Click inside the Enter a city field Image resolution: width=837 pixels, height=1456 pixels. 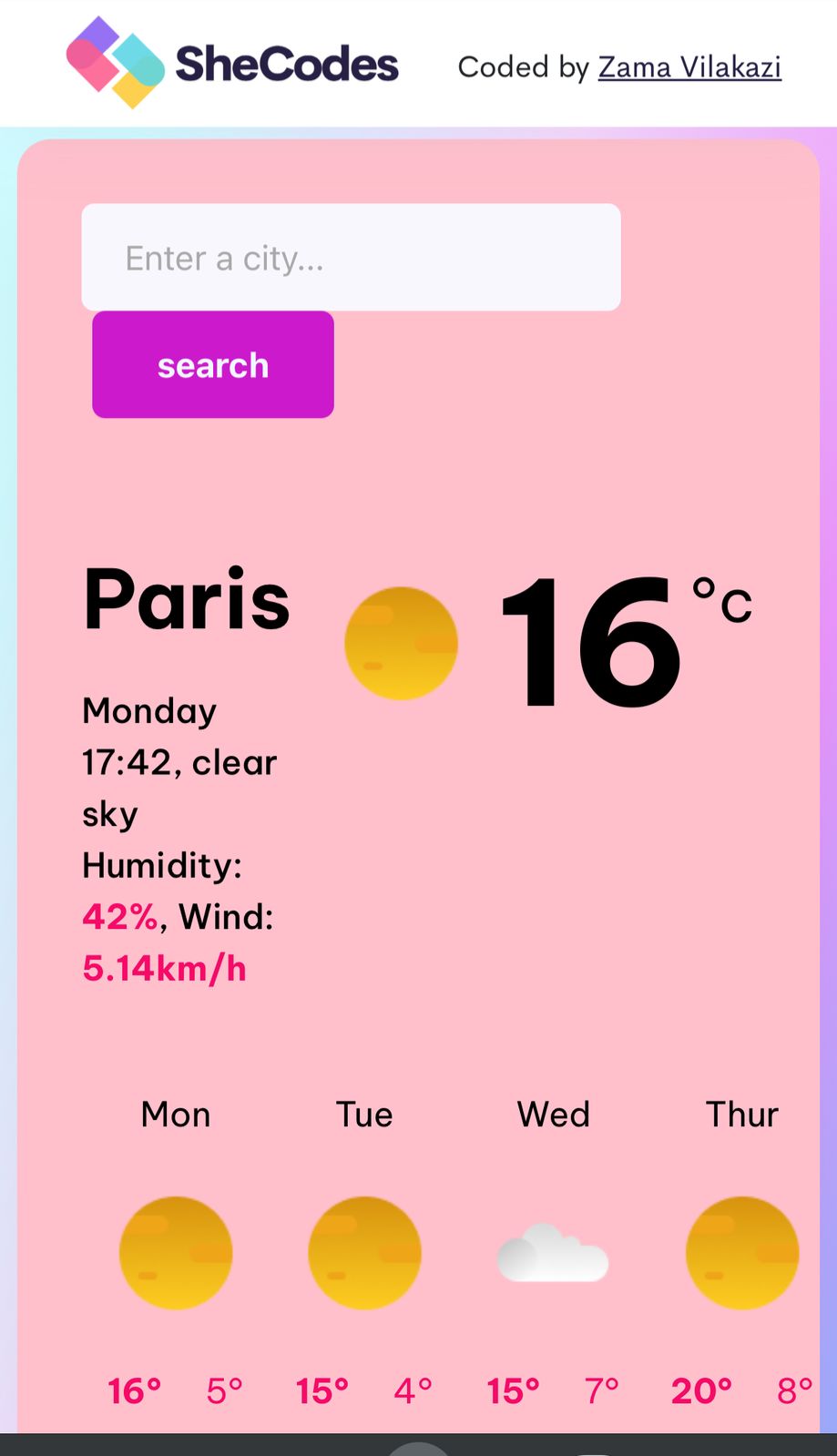351,258
